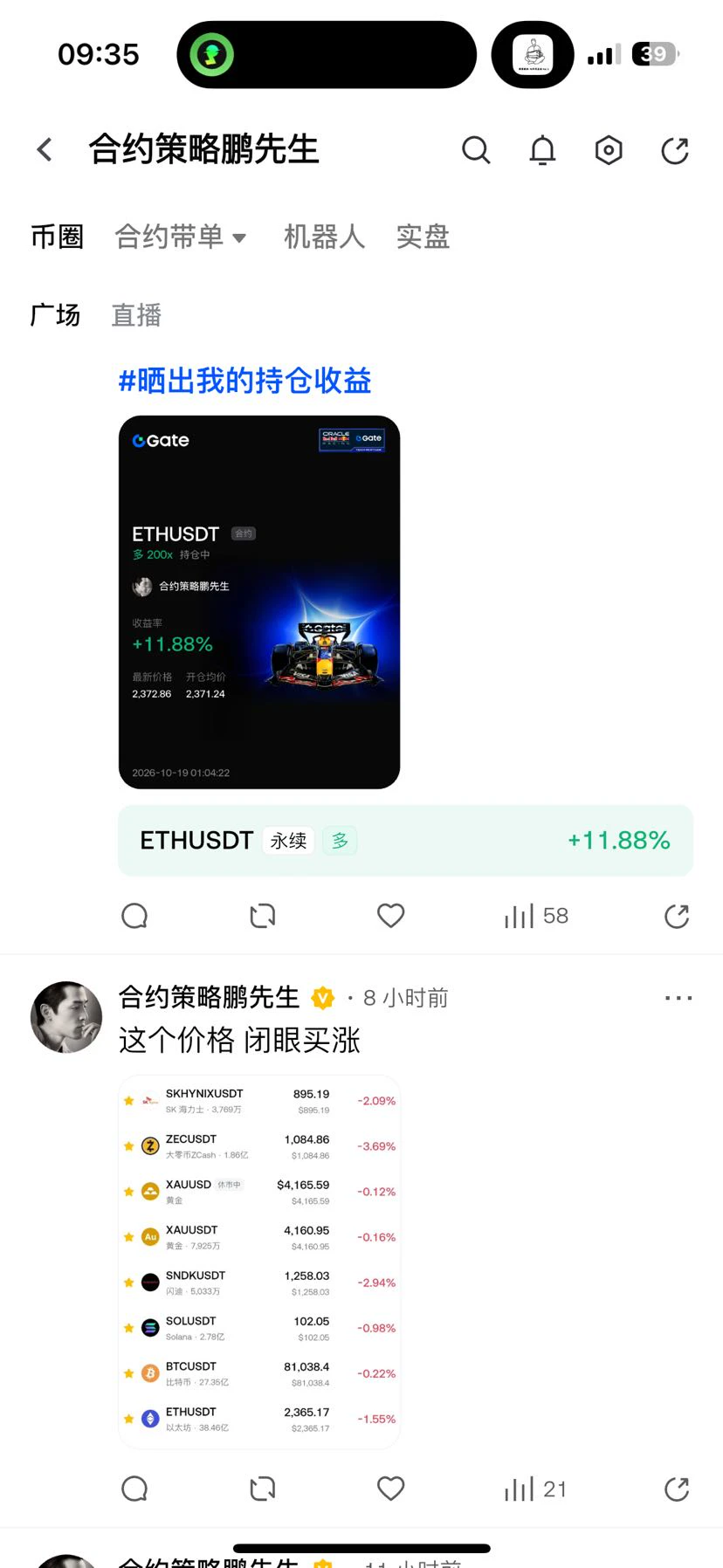Repost the 这个价格 闭眼买涨 post
Screen dimensions: 723x1568
coord(263,1489)
